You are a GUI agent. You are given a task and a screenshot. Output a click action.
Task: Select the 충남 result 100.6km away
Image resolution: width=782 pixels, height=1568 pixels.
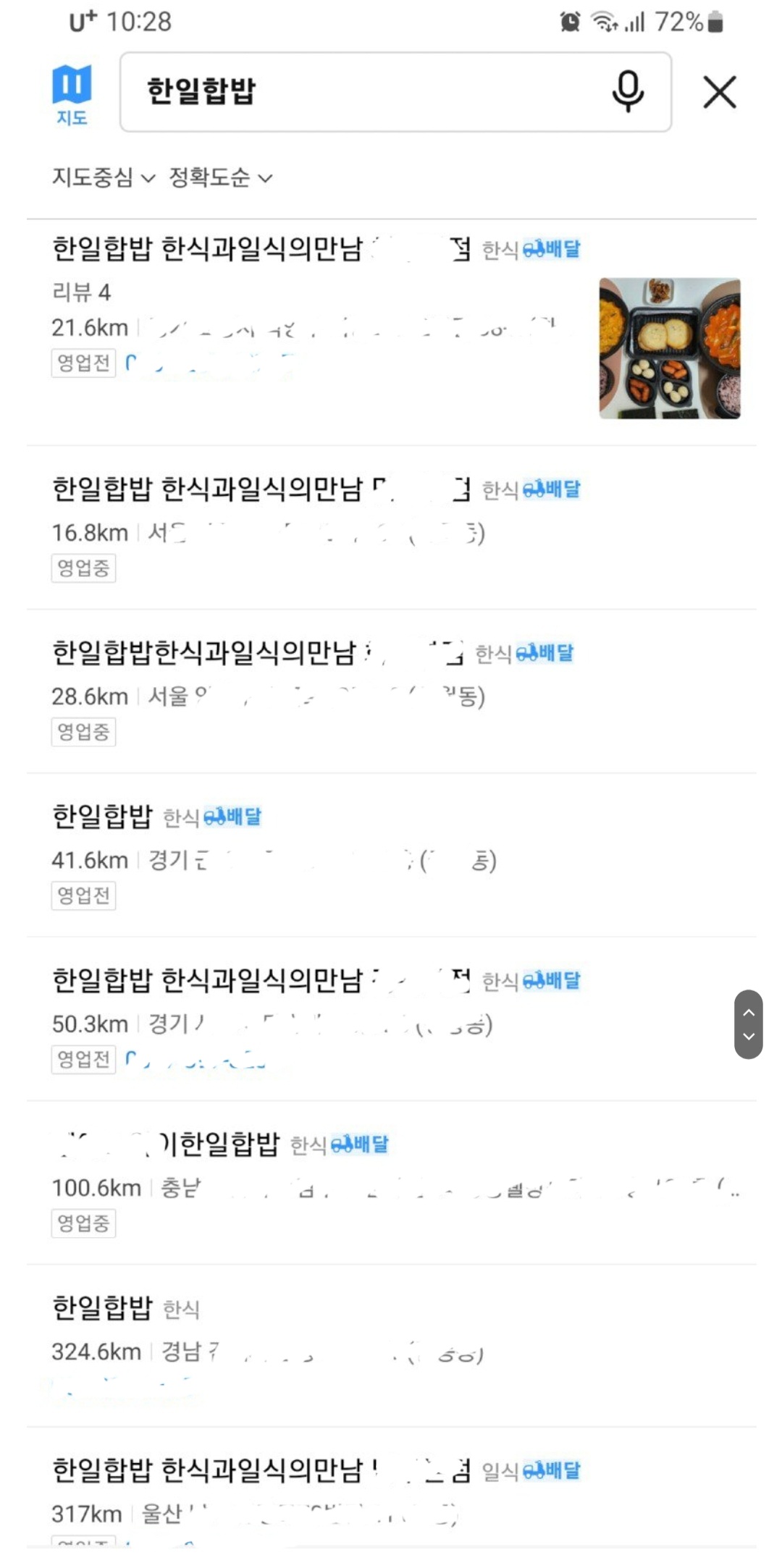391,1182
